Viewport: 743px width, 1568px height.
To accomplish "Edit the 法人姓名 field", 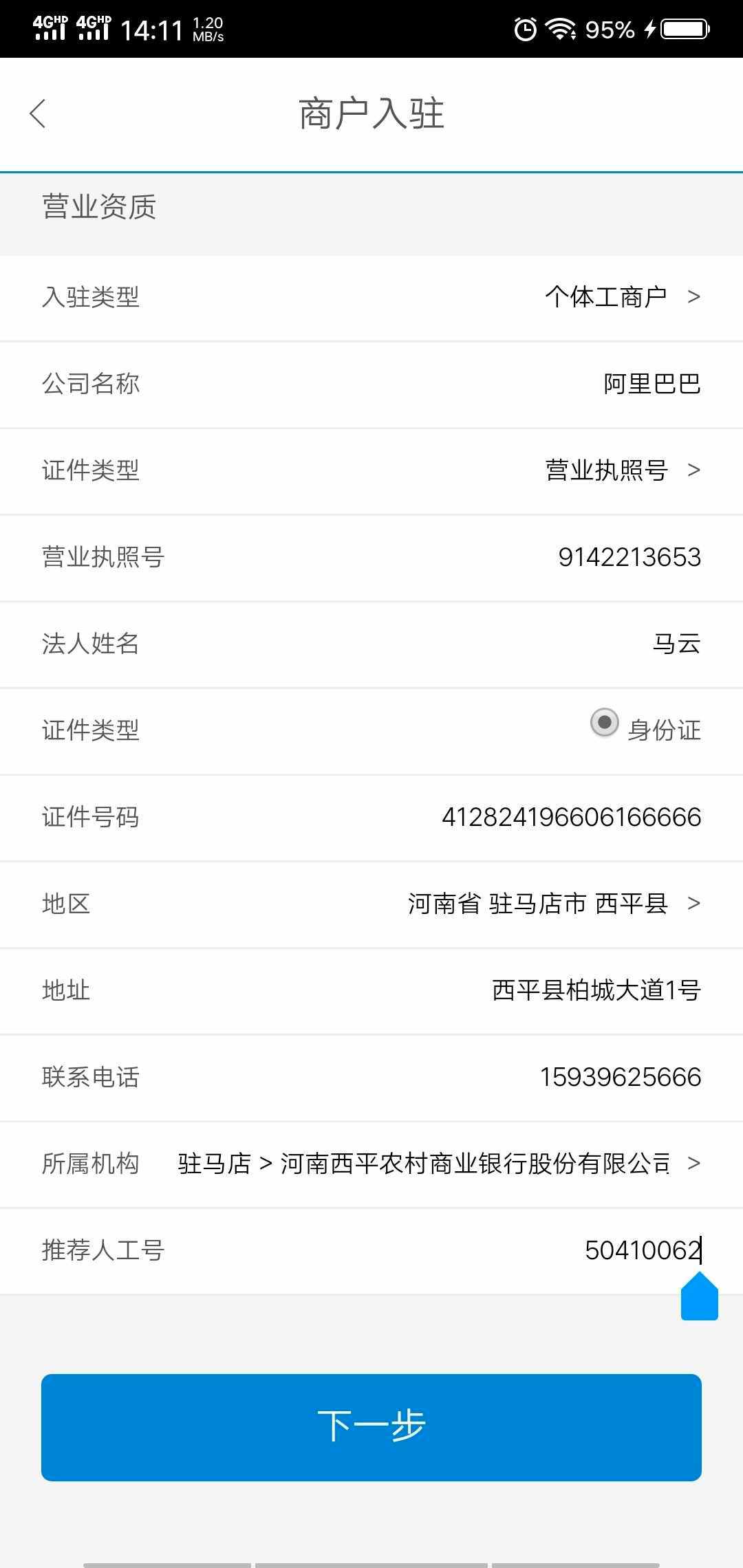I will click(371, 644).
